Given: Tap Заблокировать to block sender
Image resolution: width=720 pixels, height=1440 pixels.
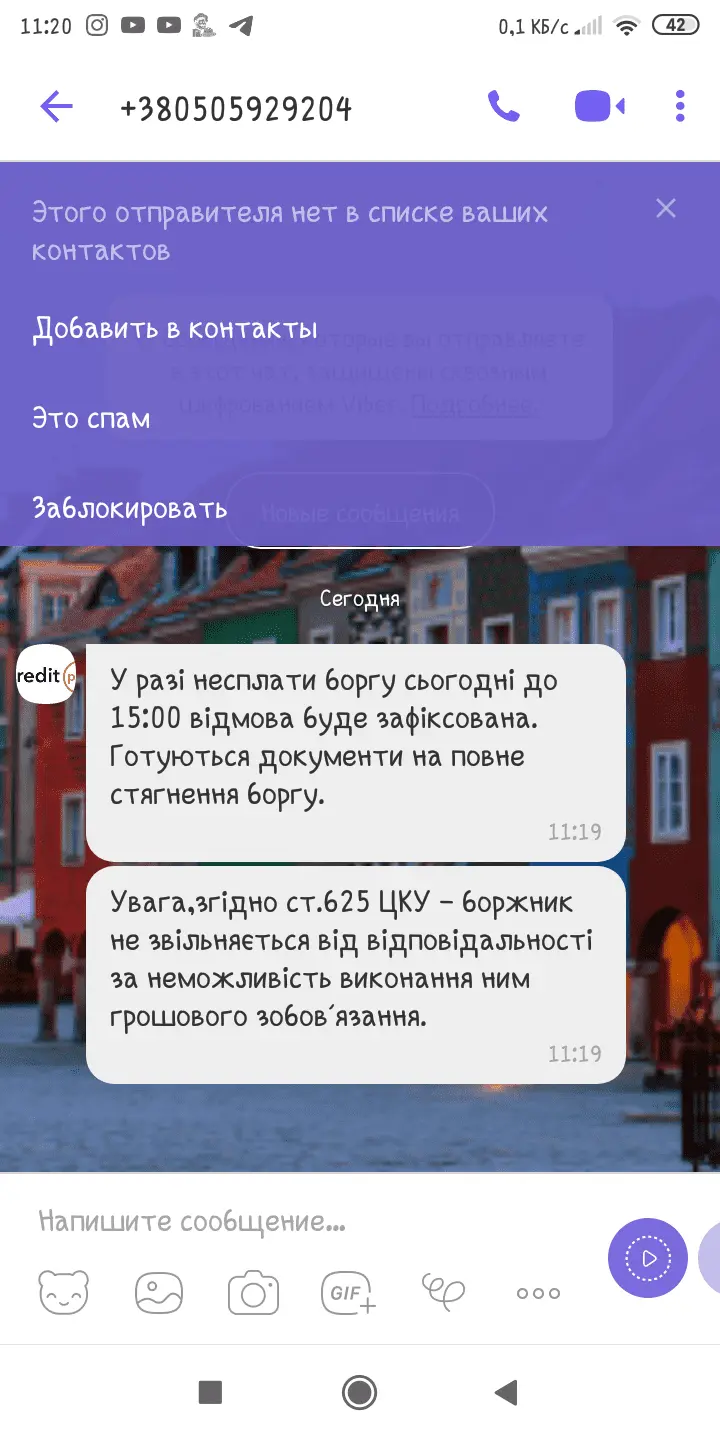Looking at the screenshot, I should point(130,508).
